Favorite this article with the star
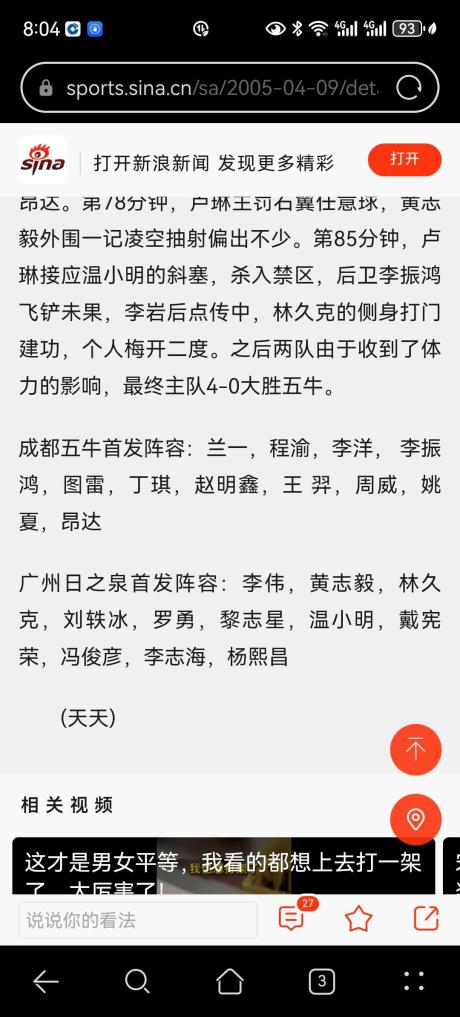The image size is (460, 1017). click(x=358, y=918)
